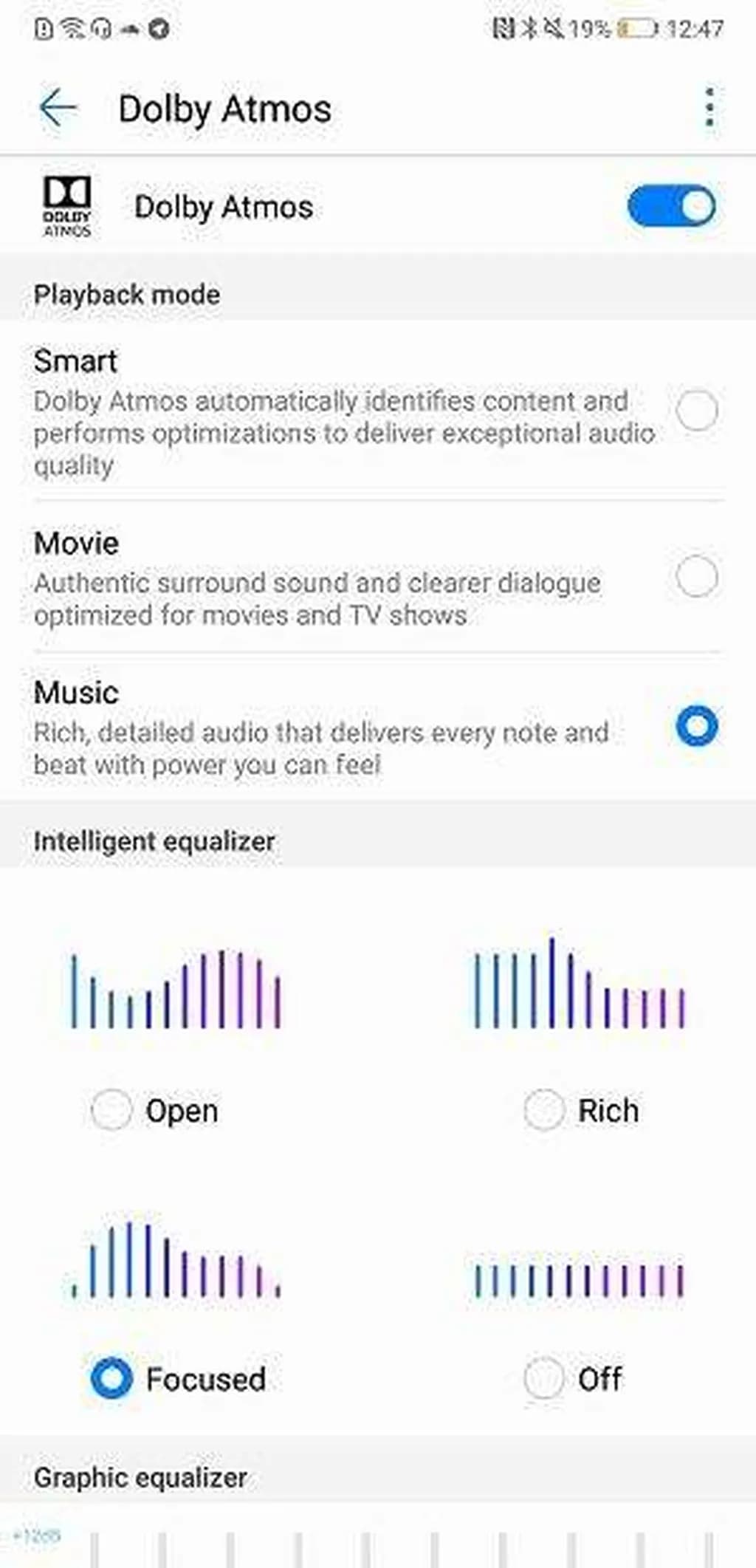This screenshot has height=1568, width=756.
Task: Switch equalizer to Rich
Action: tap(544, 1110)
